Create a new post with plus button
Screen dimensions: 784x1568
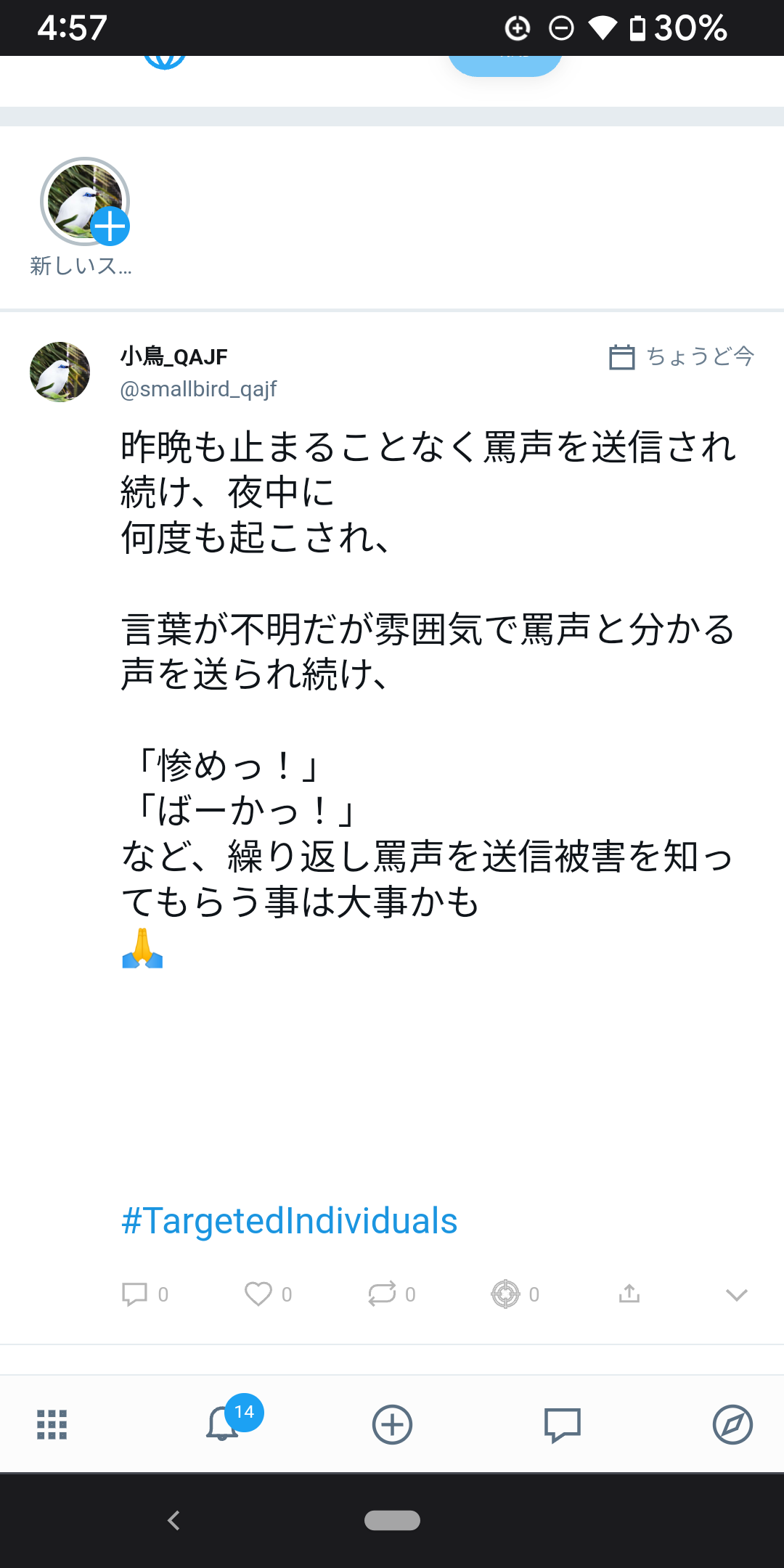(392, 1424)
